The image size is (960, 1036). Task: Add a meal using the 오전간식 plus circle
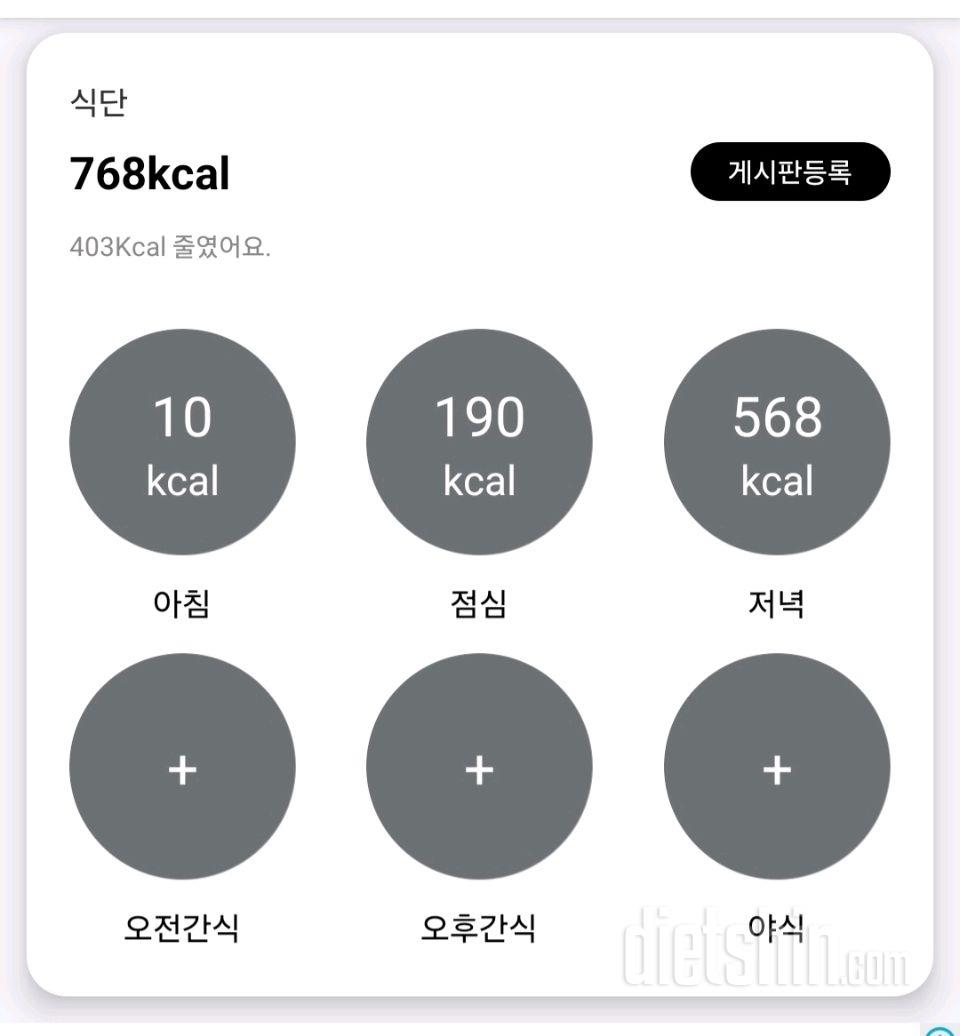[x=182, y=768]
